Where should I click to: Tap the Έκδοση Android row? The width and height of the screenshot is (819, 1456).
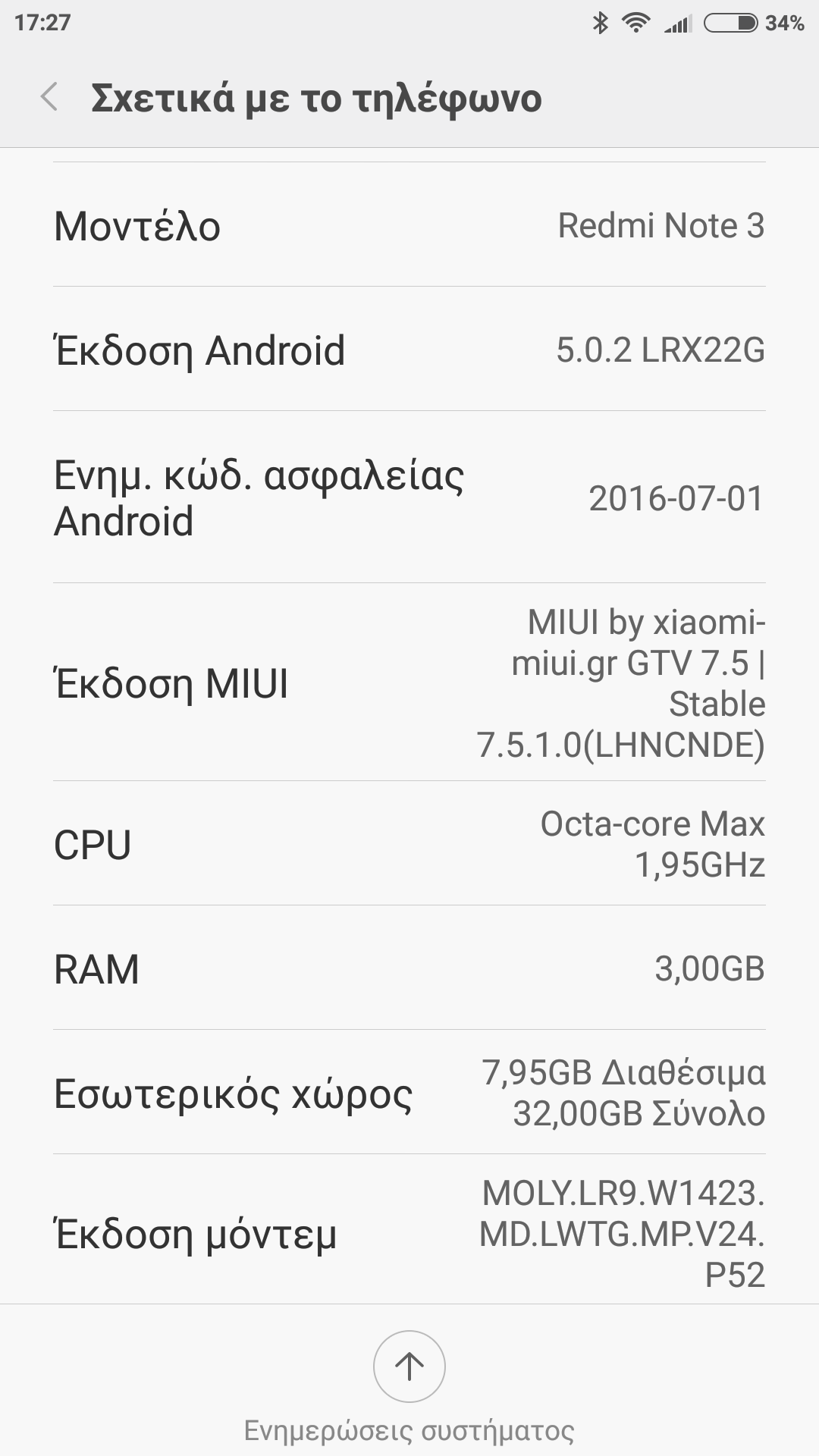tap(409, 350)
